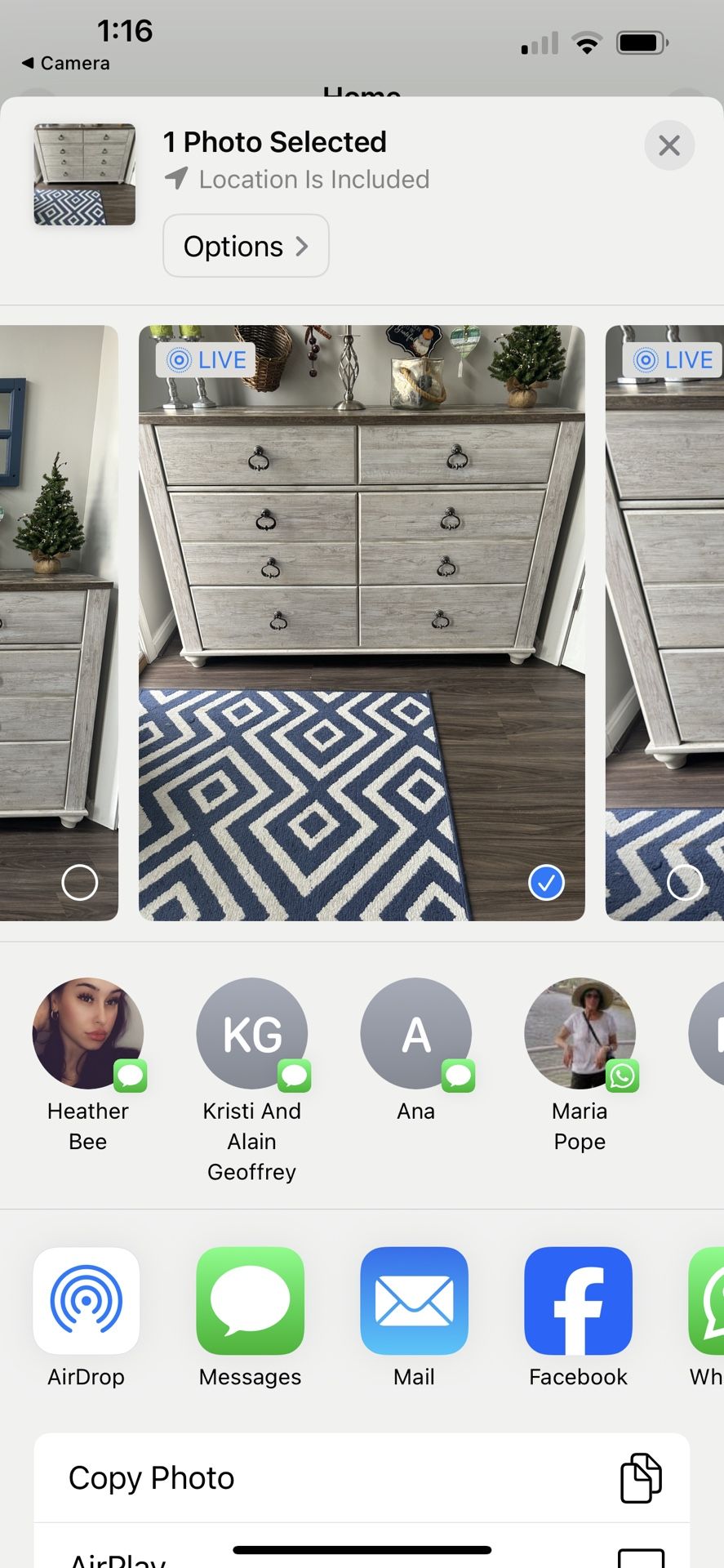Post the photo to Facebook
Image resolution: width=724 pixels, height=1568 pixels.
coord(578,1301)
